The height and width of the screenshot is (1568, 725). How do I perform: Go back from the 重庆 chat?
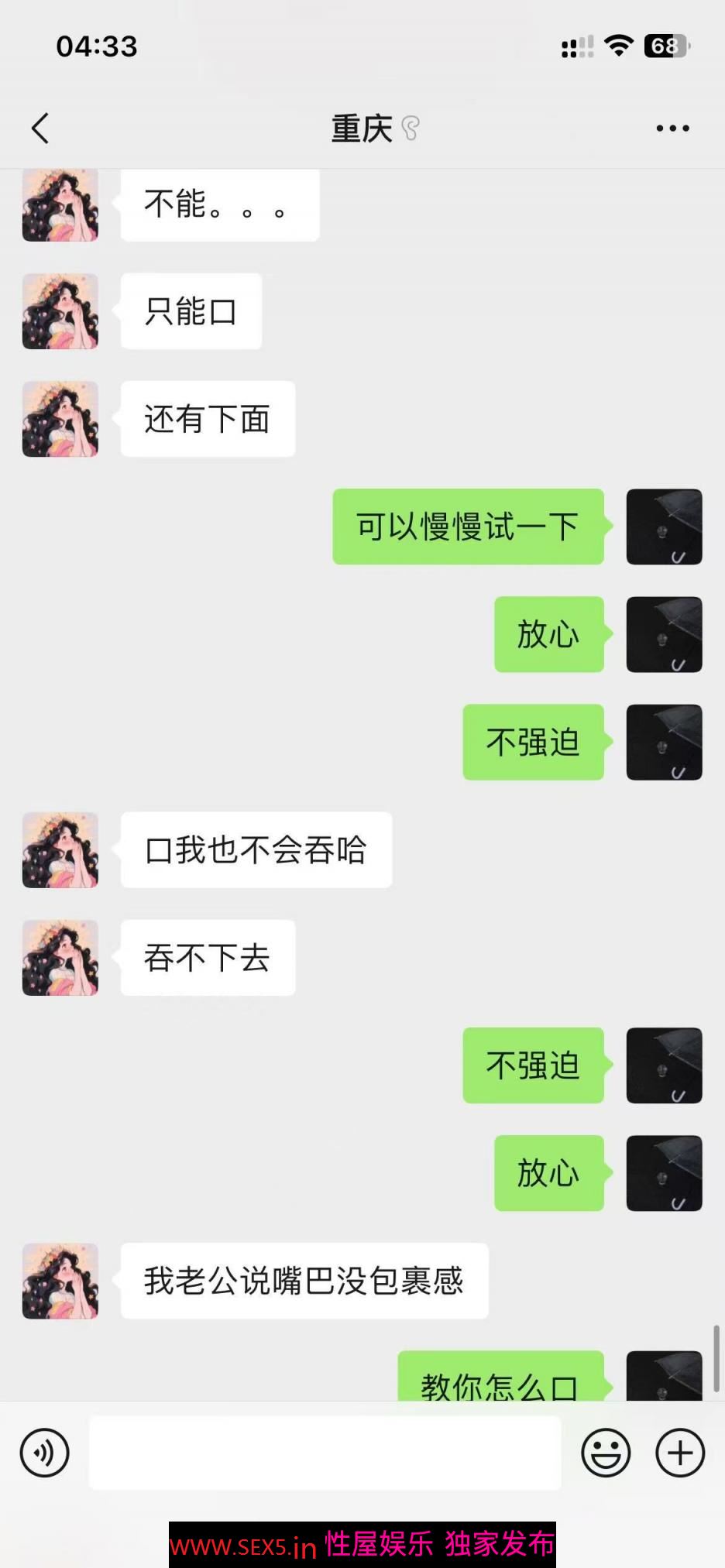coord(40,129)
